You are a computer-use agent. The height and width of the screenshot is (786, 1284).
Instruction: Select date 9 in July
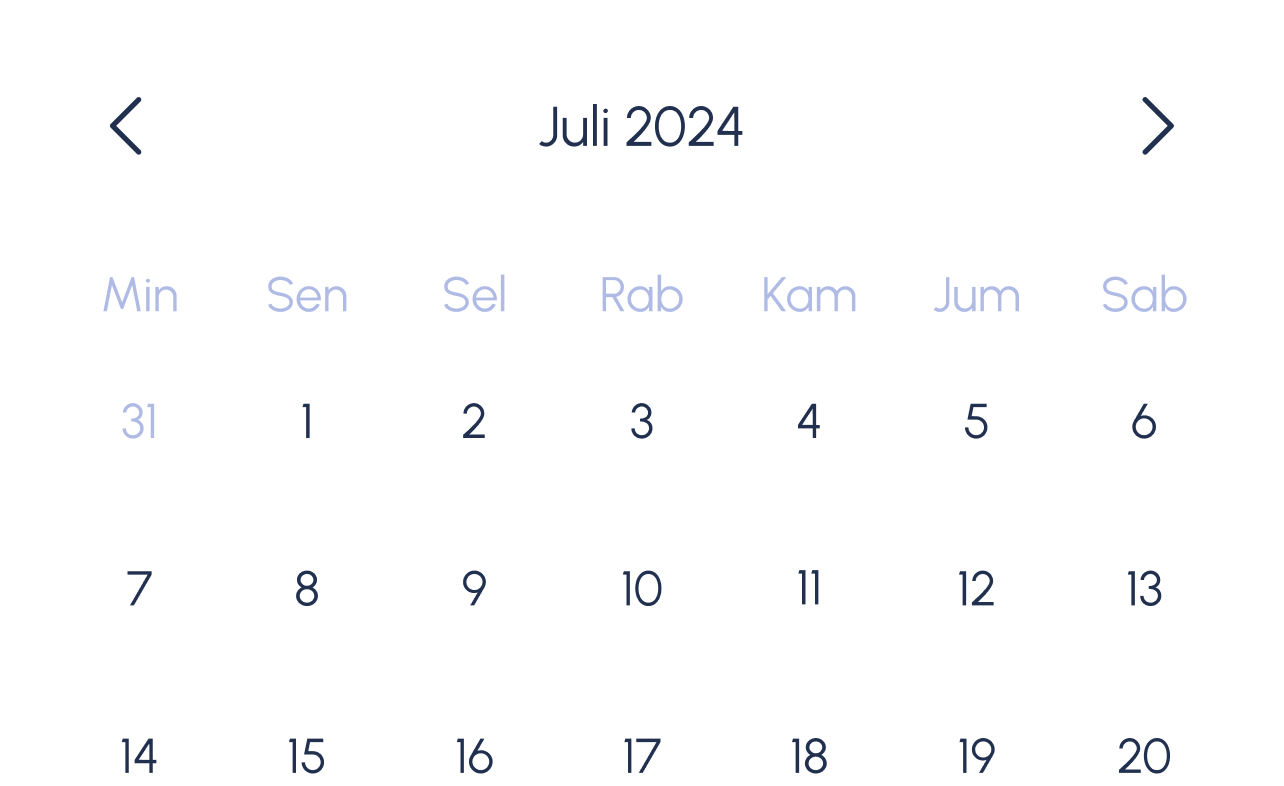pyautogui.click(x=474, y=589)
